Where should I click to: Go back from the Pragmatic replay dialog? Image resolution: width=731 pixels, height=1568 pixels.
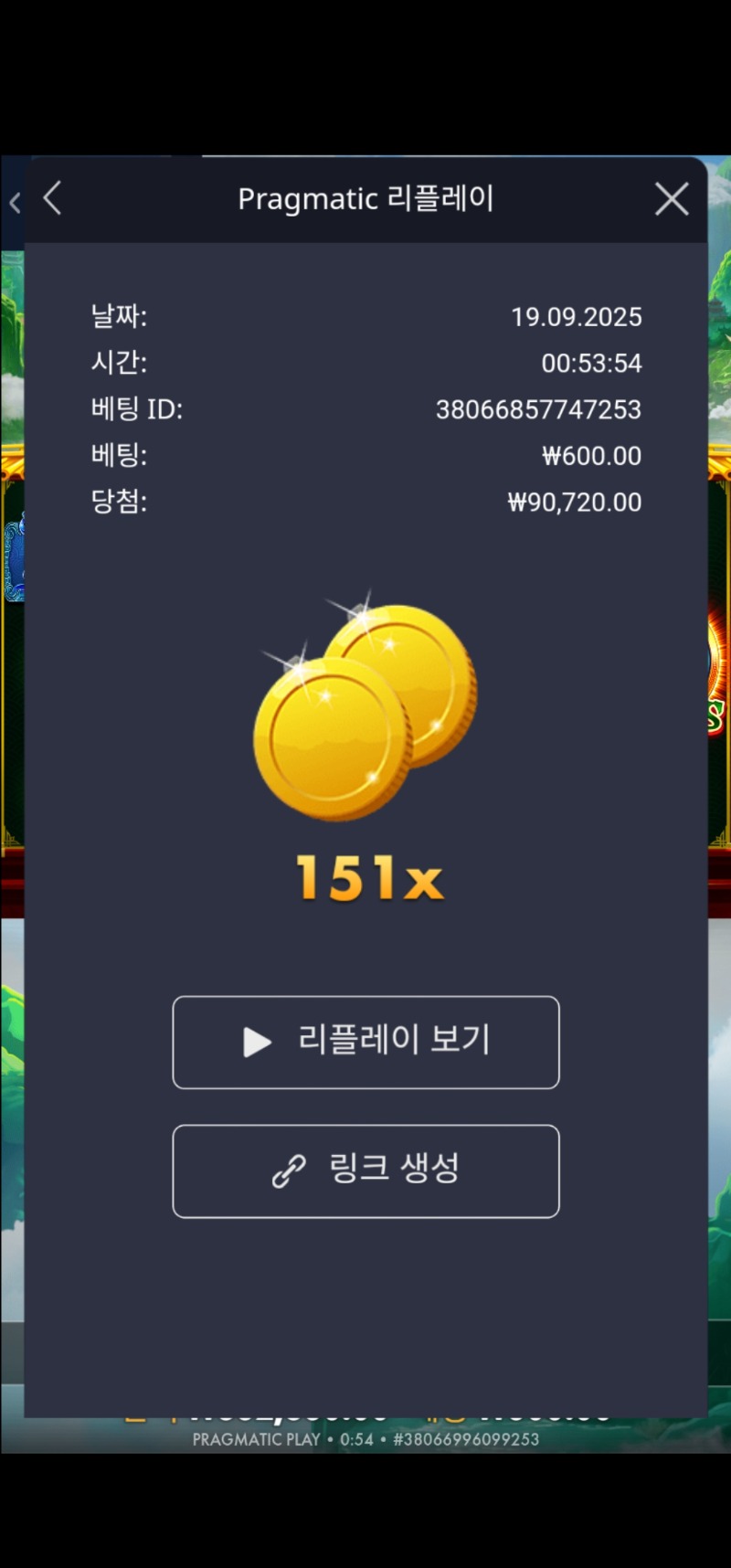pyautogui.click(x=53, y=198)
